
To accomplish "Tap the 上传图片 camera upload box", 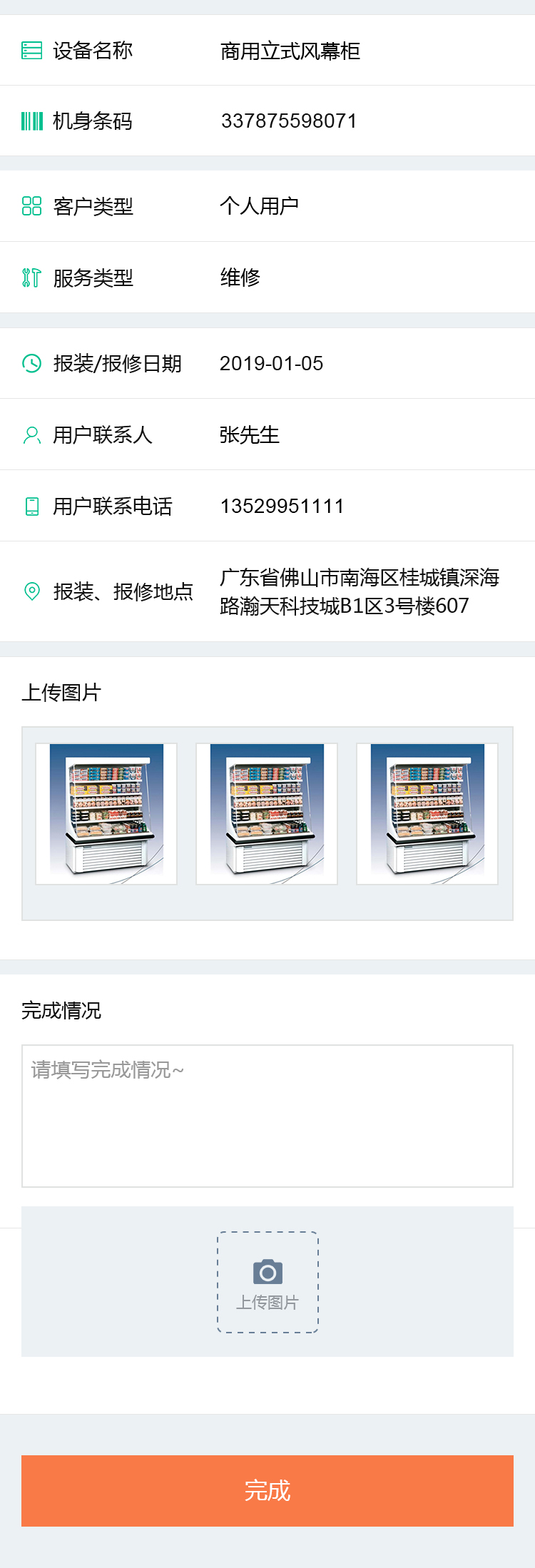I will click(x=267, y=1282).
